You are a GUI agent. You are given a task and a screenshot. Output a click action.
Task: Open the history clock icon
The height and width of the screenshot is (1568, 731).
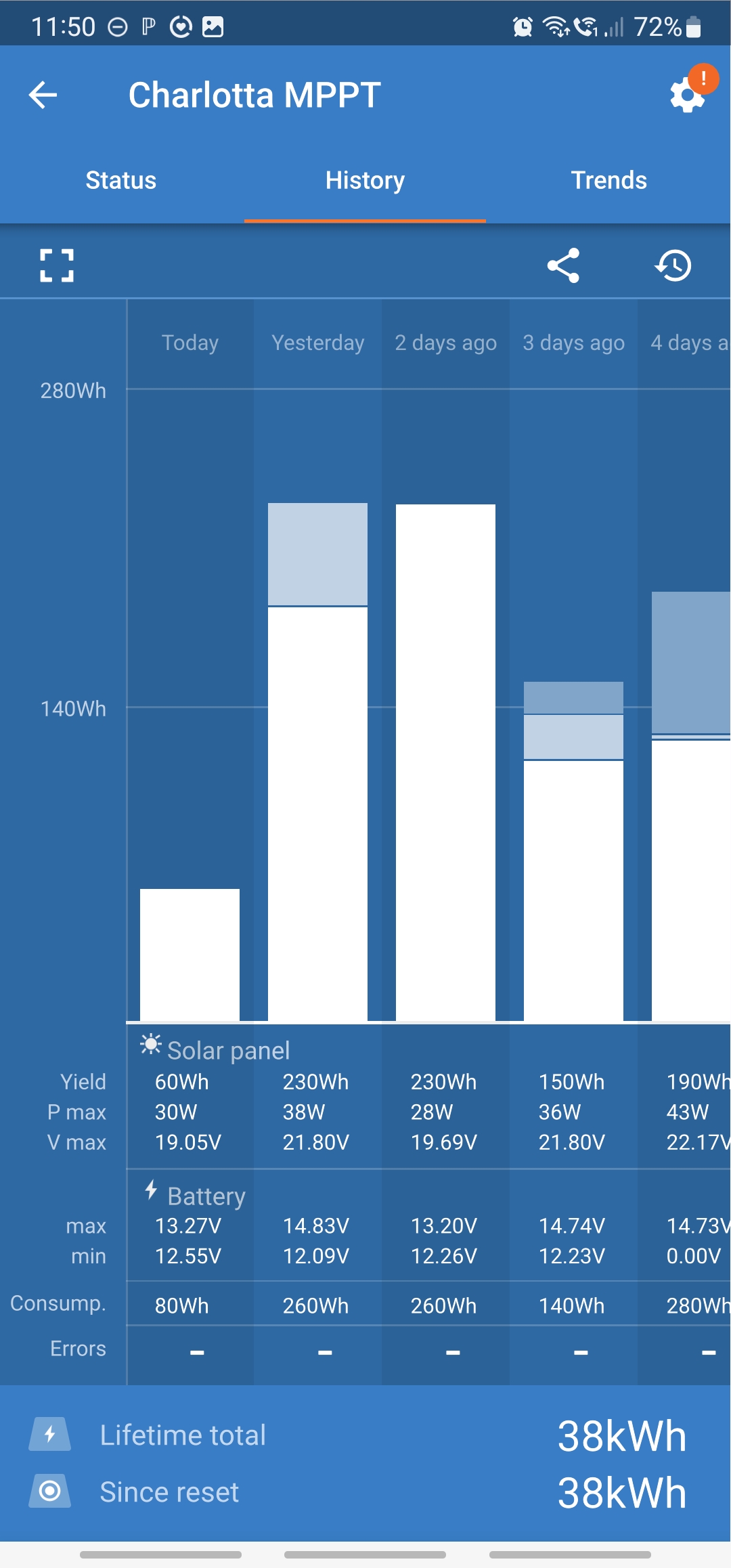click(x=673, y=265)
